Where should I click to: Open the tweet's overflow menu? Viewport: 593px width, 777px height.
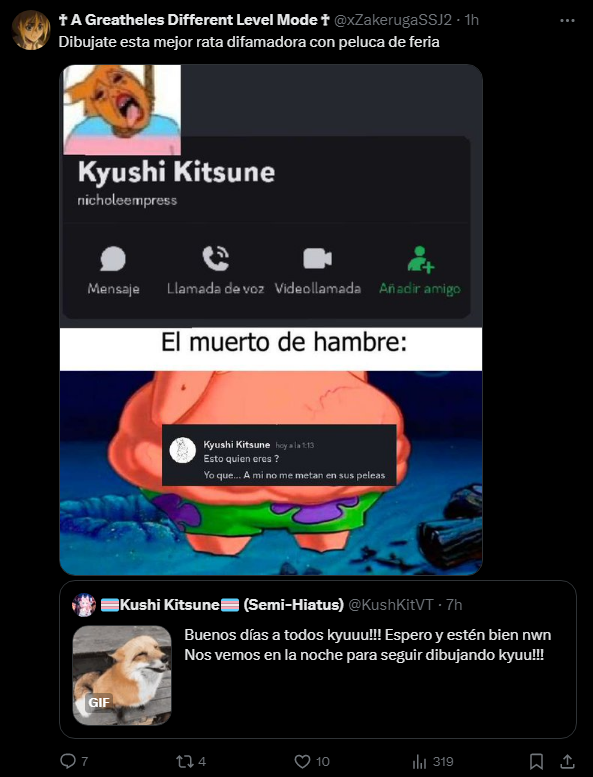567,21
